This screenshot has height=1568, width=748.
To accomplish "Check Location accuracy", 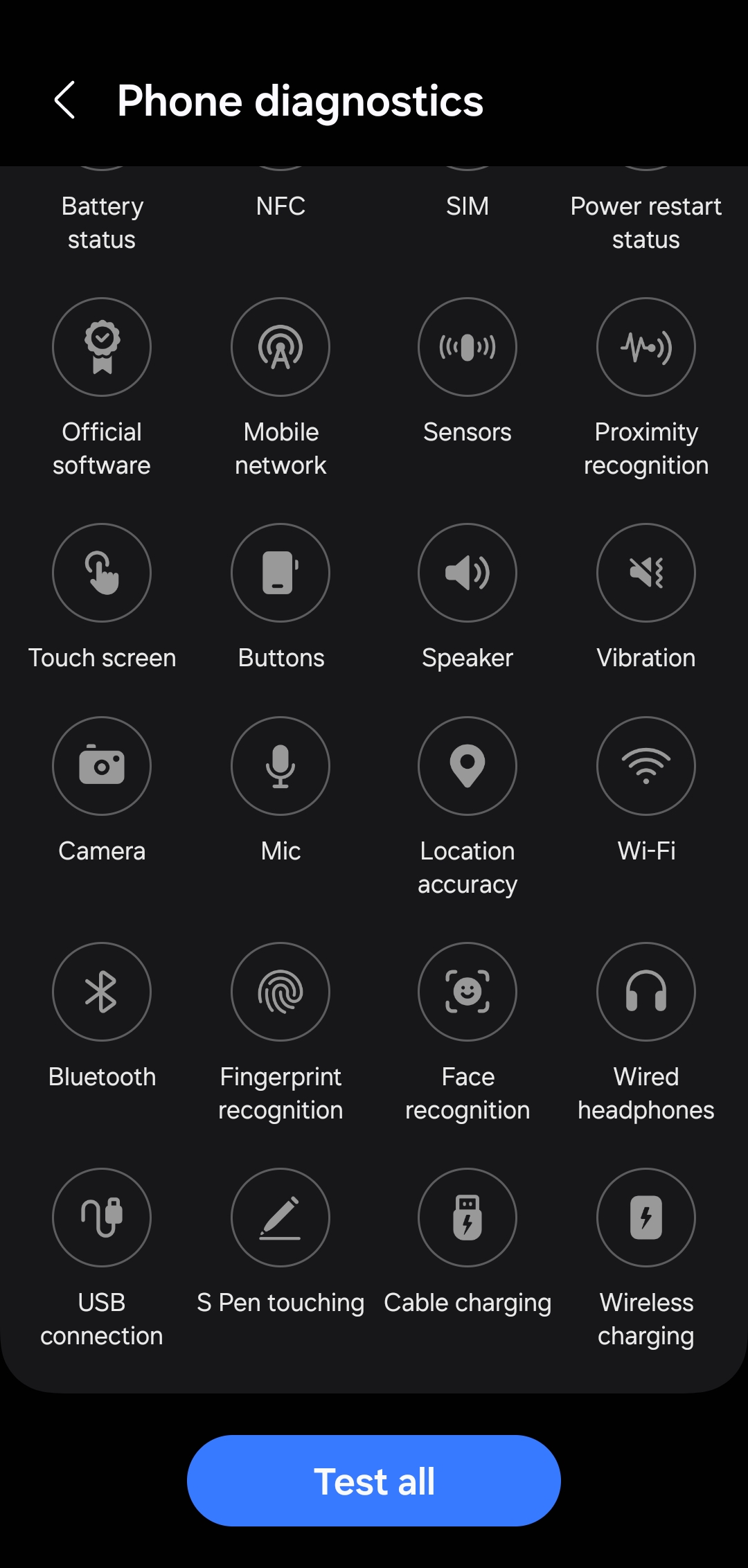I will 467,766.
